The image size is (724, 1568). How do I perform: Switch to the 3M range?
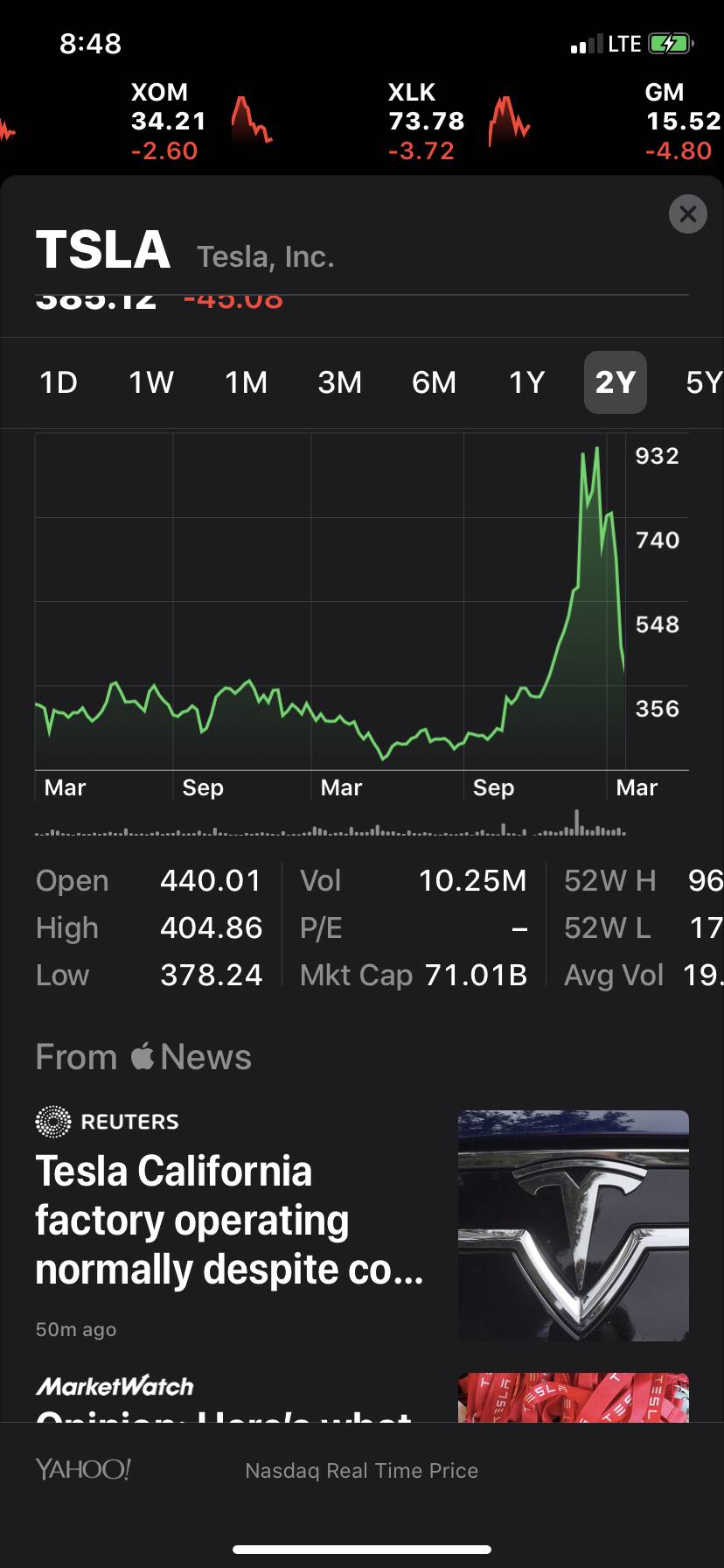point(339,382)
